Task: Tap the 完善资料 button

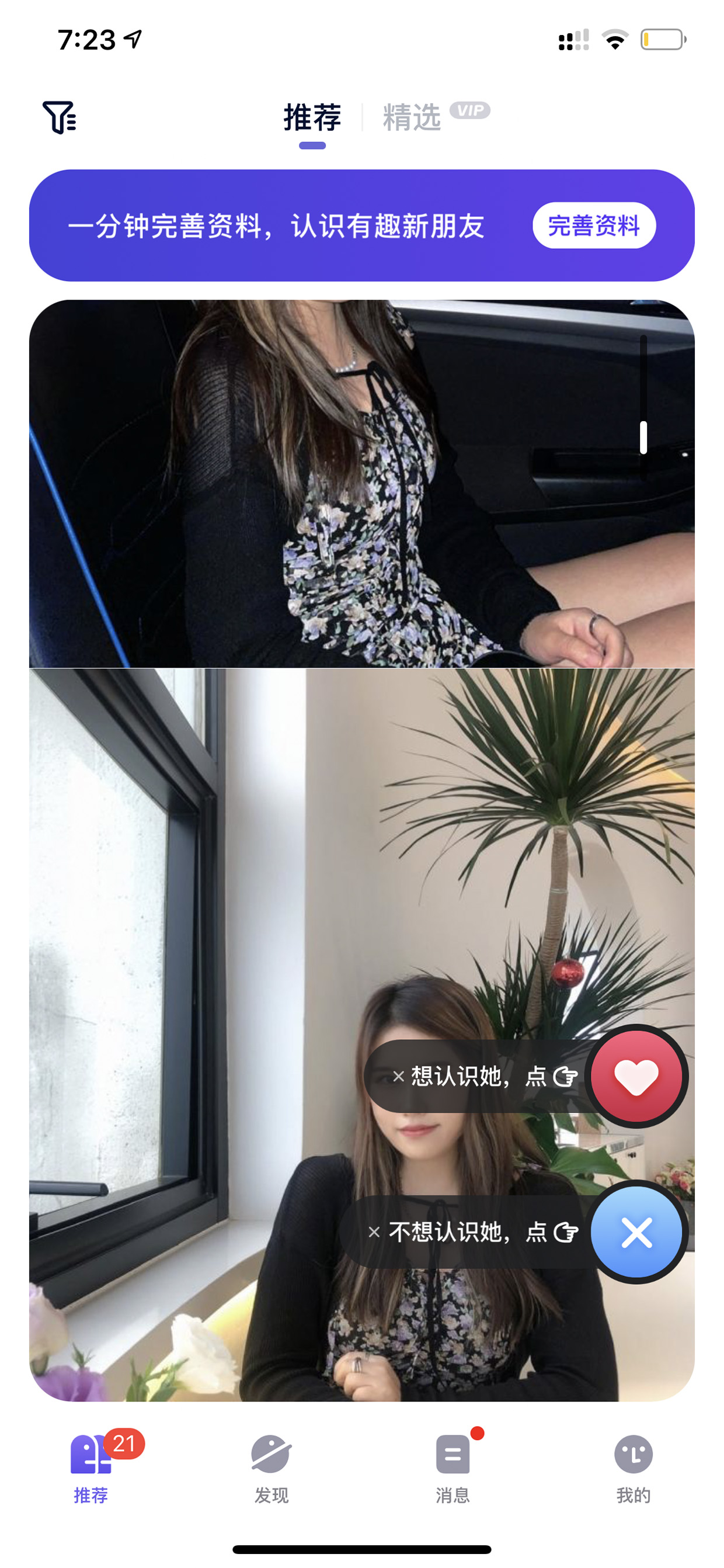Action: coord(594,226)
